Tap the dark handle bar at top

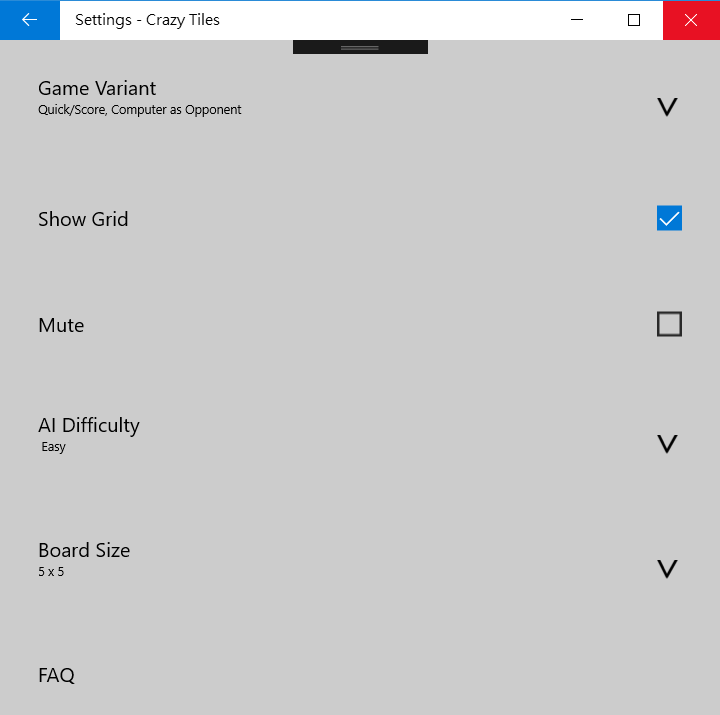[x=360, y=47]
